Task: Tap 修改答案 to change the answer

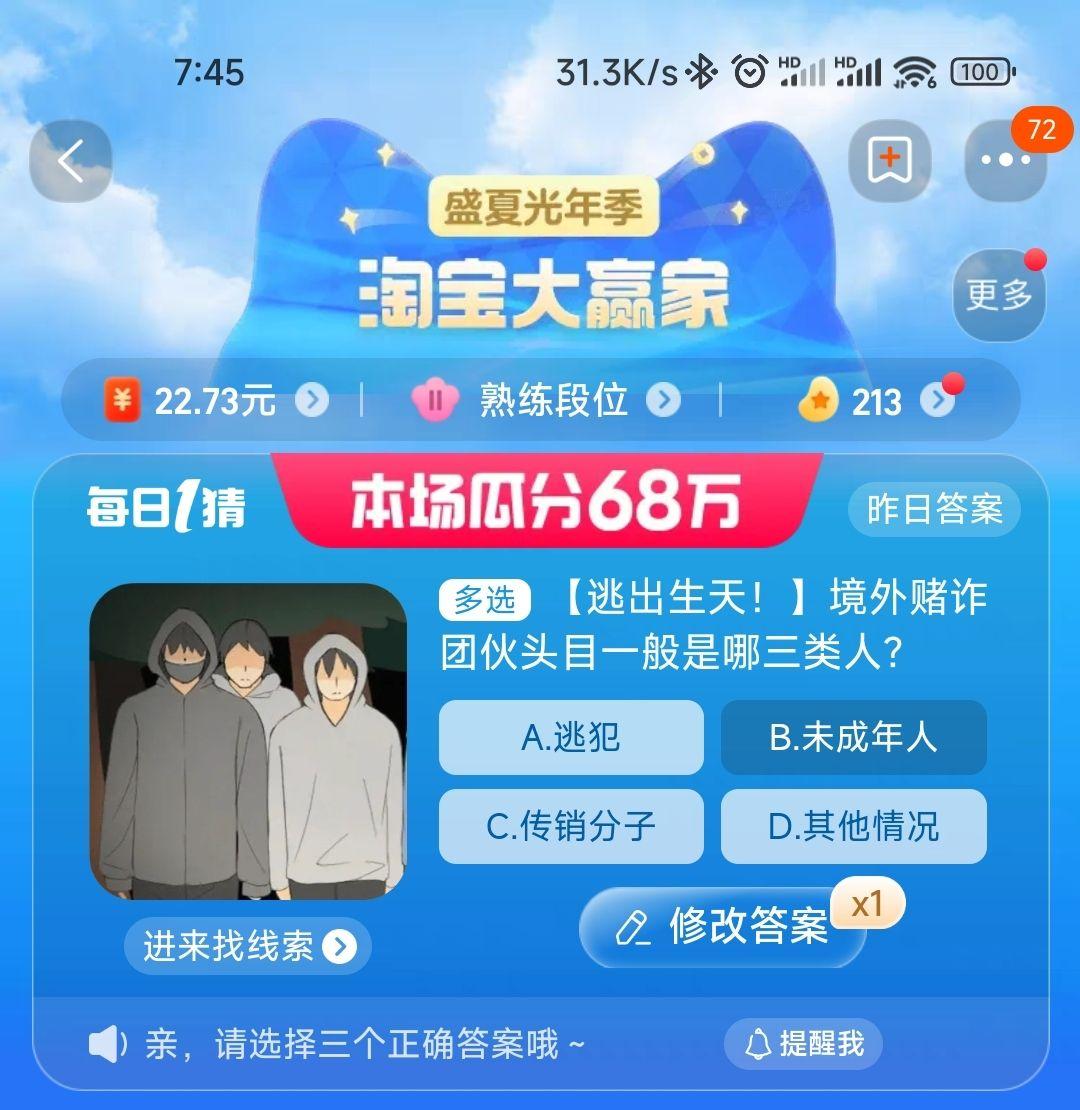Action: (x=723, y=927)
